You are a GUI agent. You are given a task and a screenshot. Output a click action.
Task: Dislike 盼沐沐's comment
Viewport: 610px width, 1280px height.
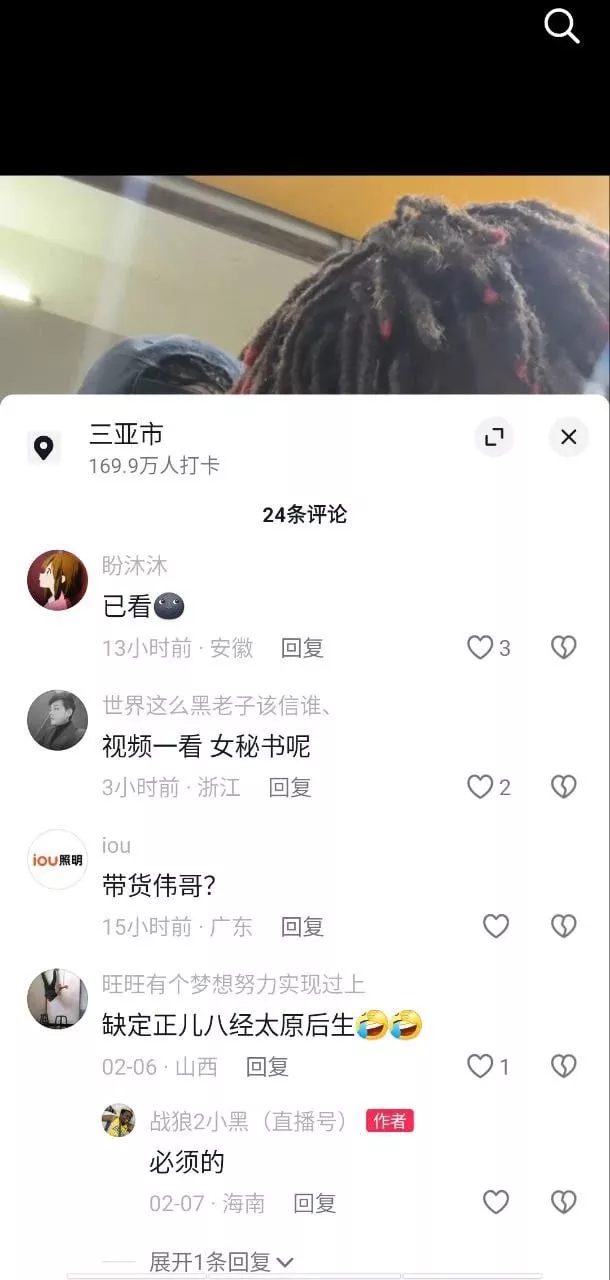(x=564, y=648)
